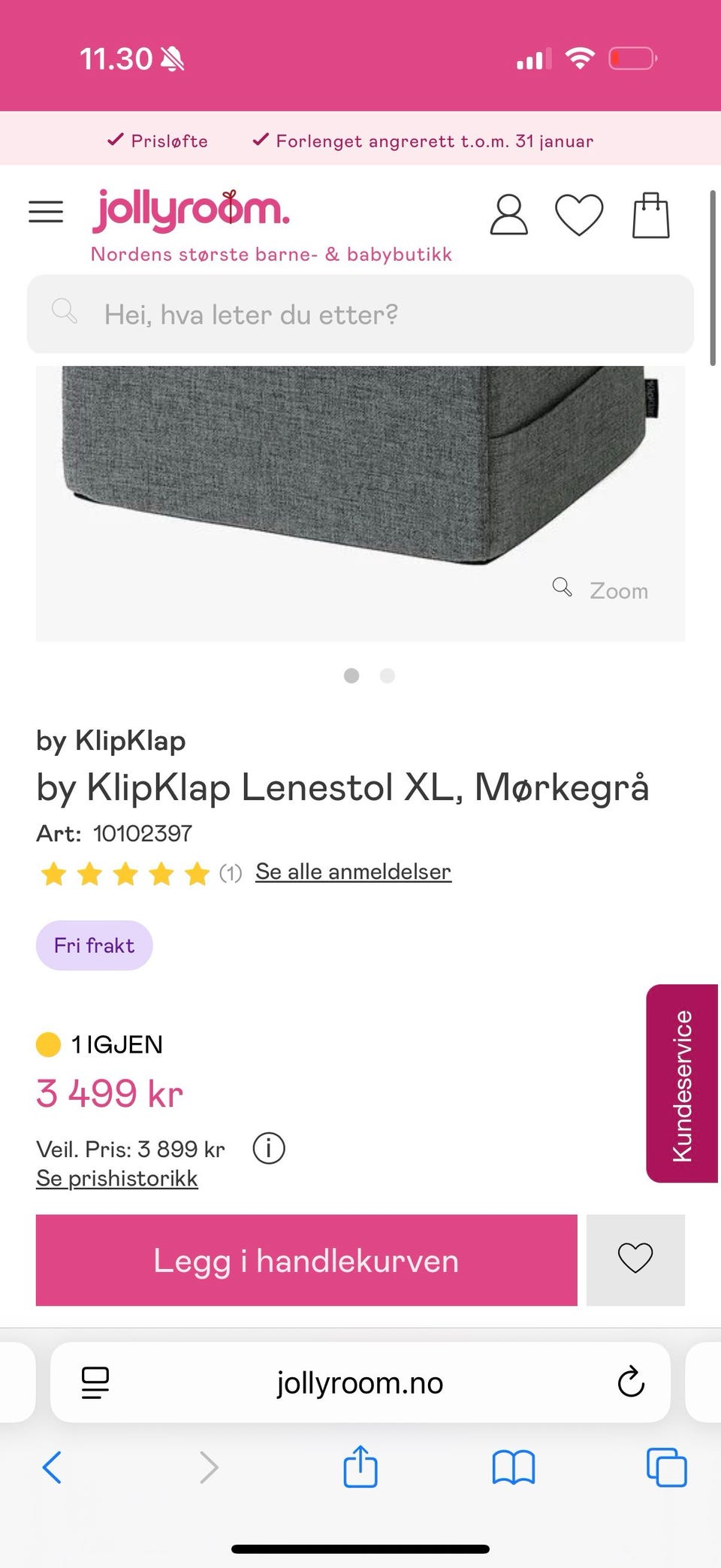This screenshot has width=721, height=1568.
Task: Tap 'Legg i handlekurven' button
Action: pos(306,1260)
